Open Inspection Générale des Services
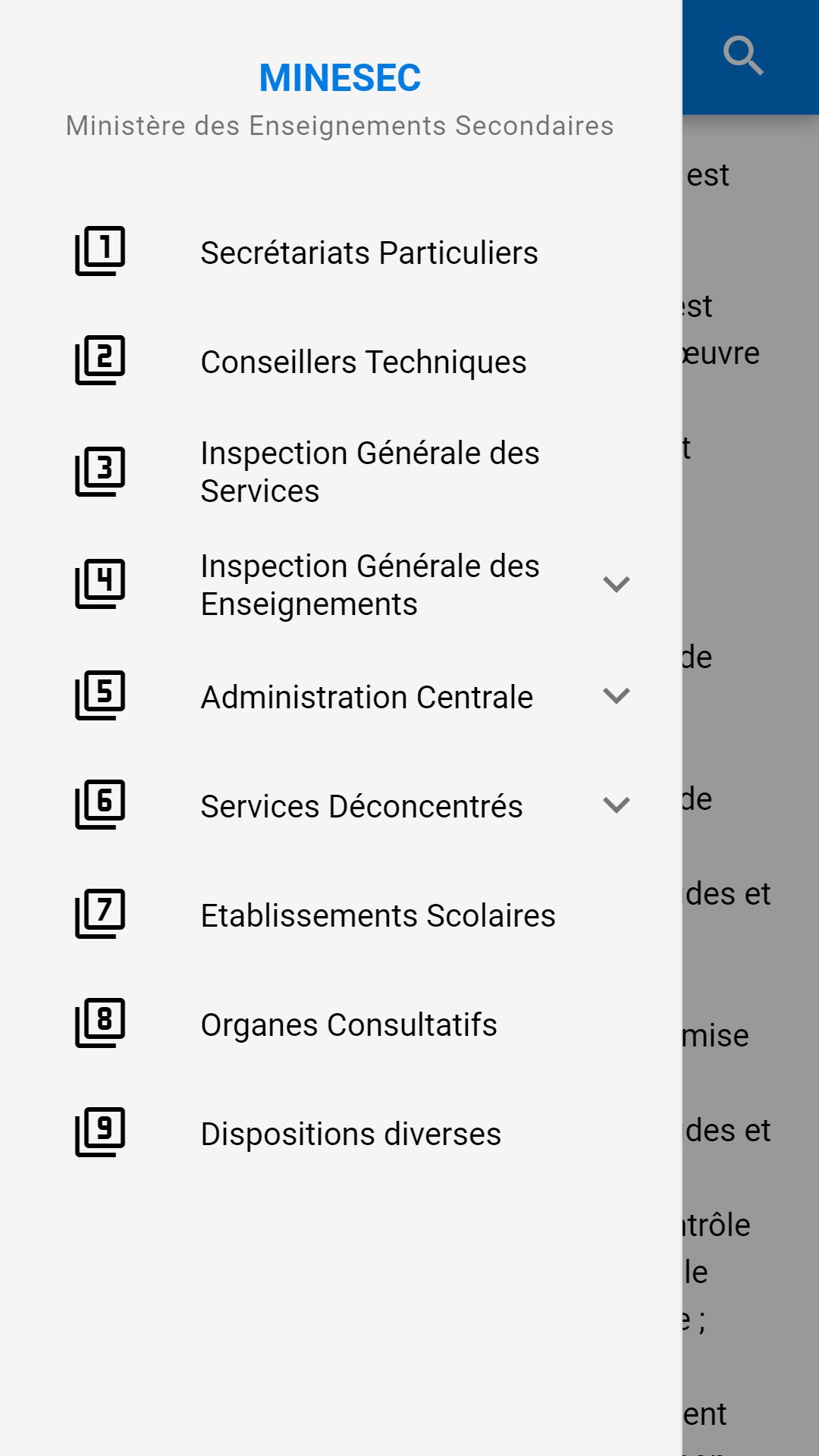This screenshot has width=819, height=1456. (370, 472)
